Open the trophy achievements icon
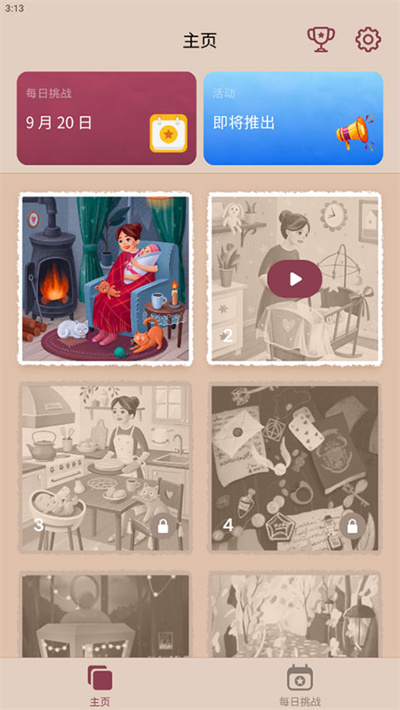 click(x=321, y=40)
